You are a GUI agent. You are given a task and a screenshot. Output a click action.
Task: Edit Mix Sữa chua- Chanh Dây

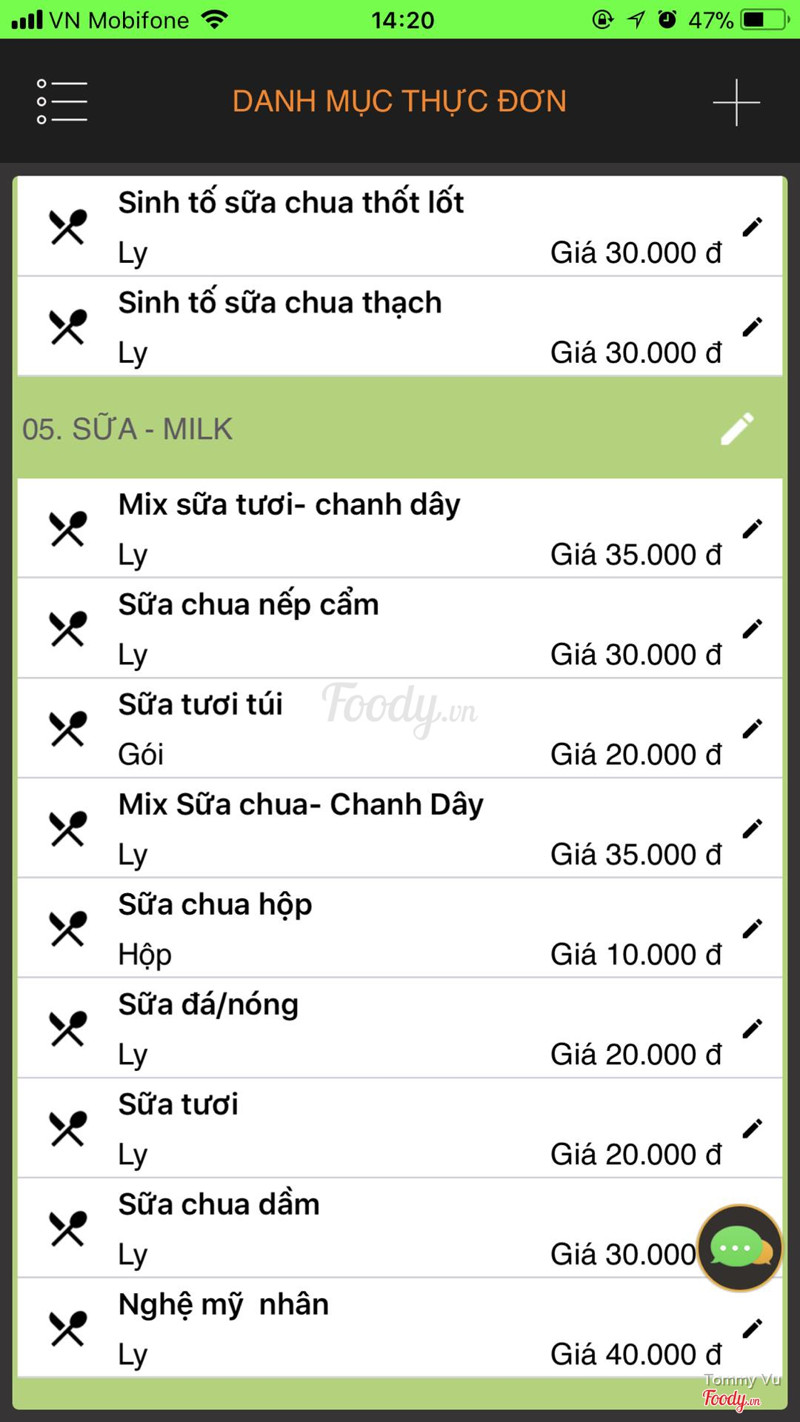click(752, 829)
